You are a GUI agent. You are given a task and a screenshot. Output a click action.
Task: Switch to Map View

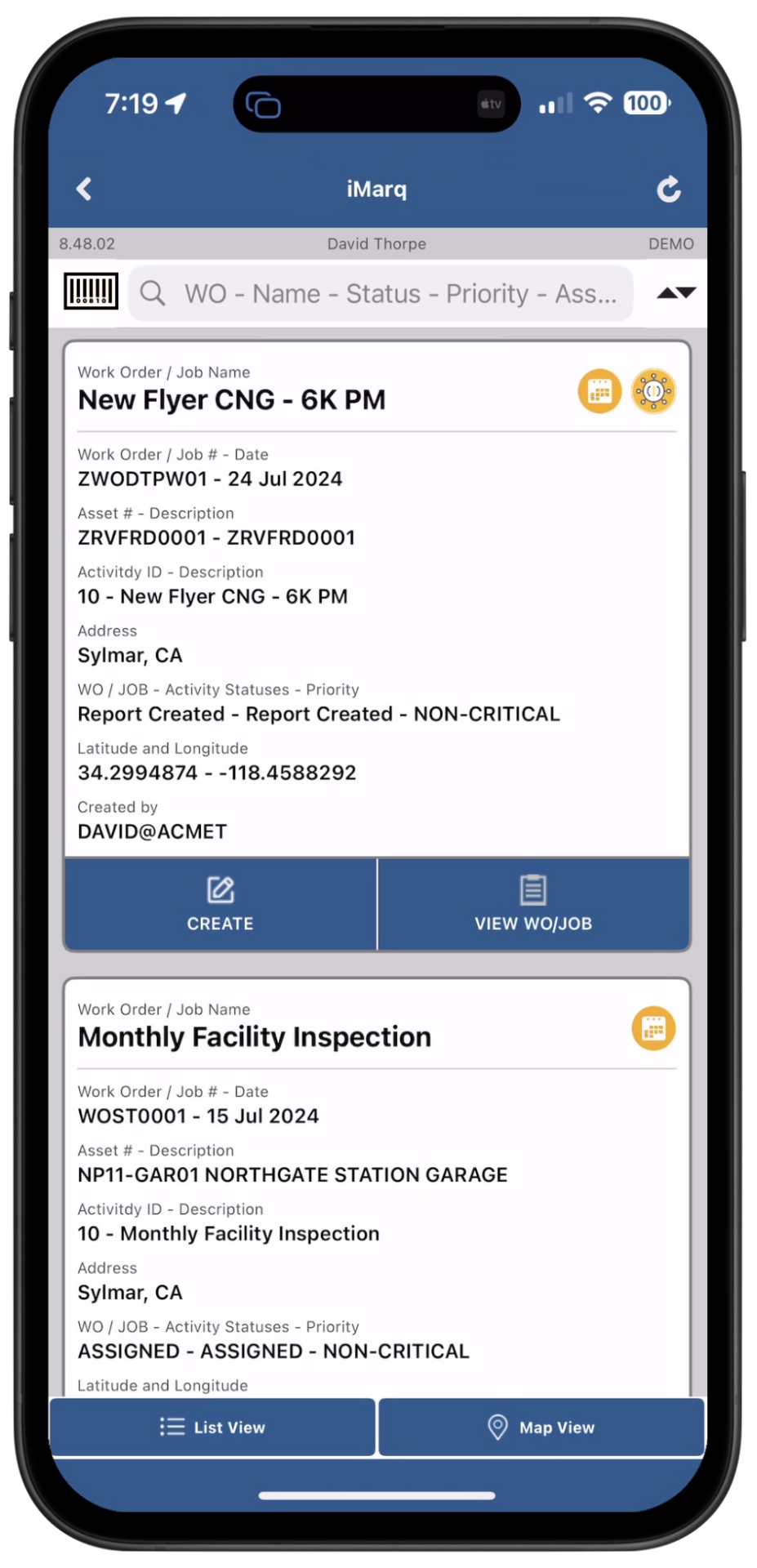541,1427
